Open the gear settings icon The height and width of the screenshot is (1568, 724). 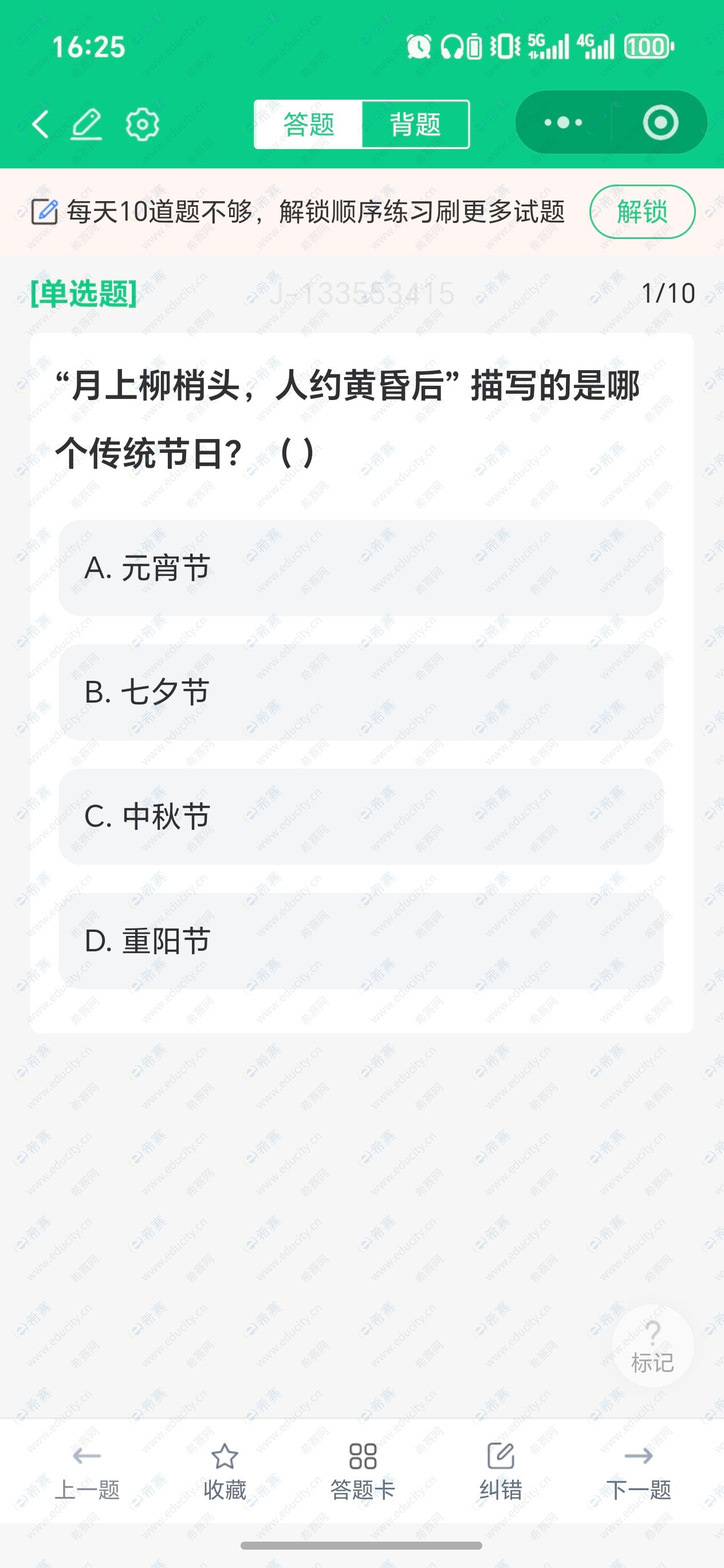[143, 124]
